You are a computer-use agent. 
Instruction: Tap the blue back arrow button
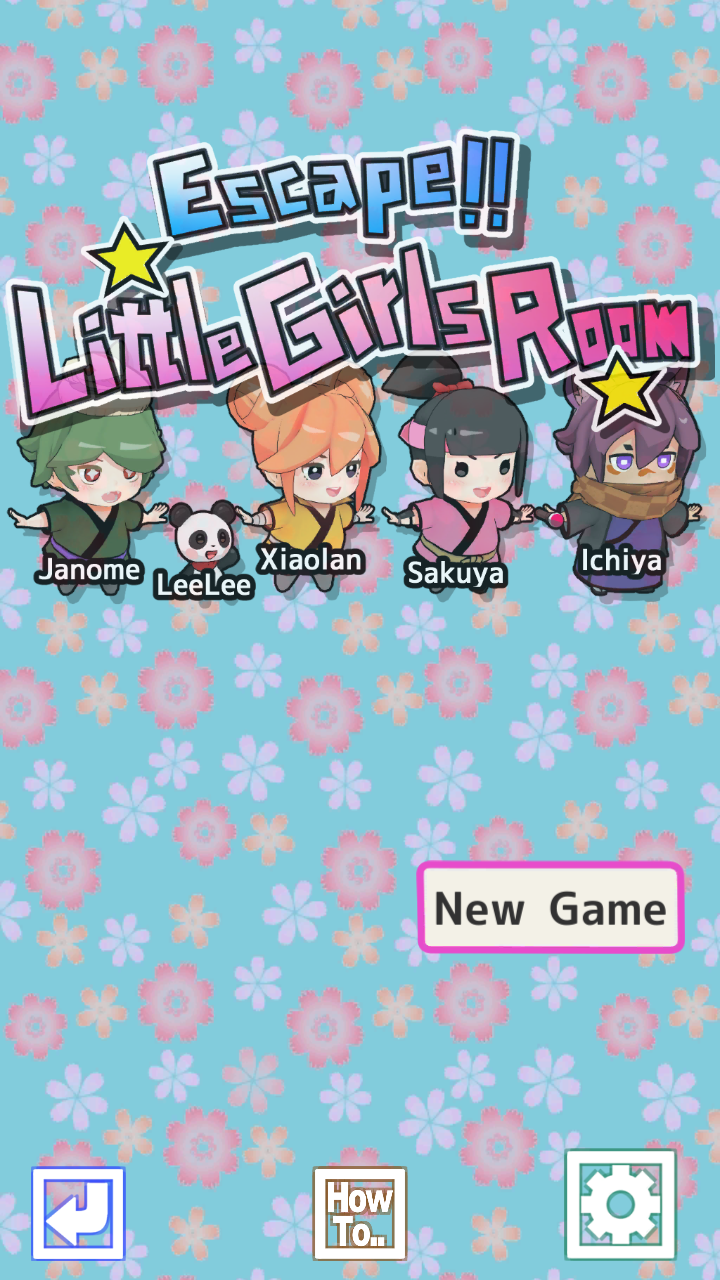[x=78, y=1213]
